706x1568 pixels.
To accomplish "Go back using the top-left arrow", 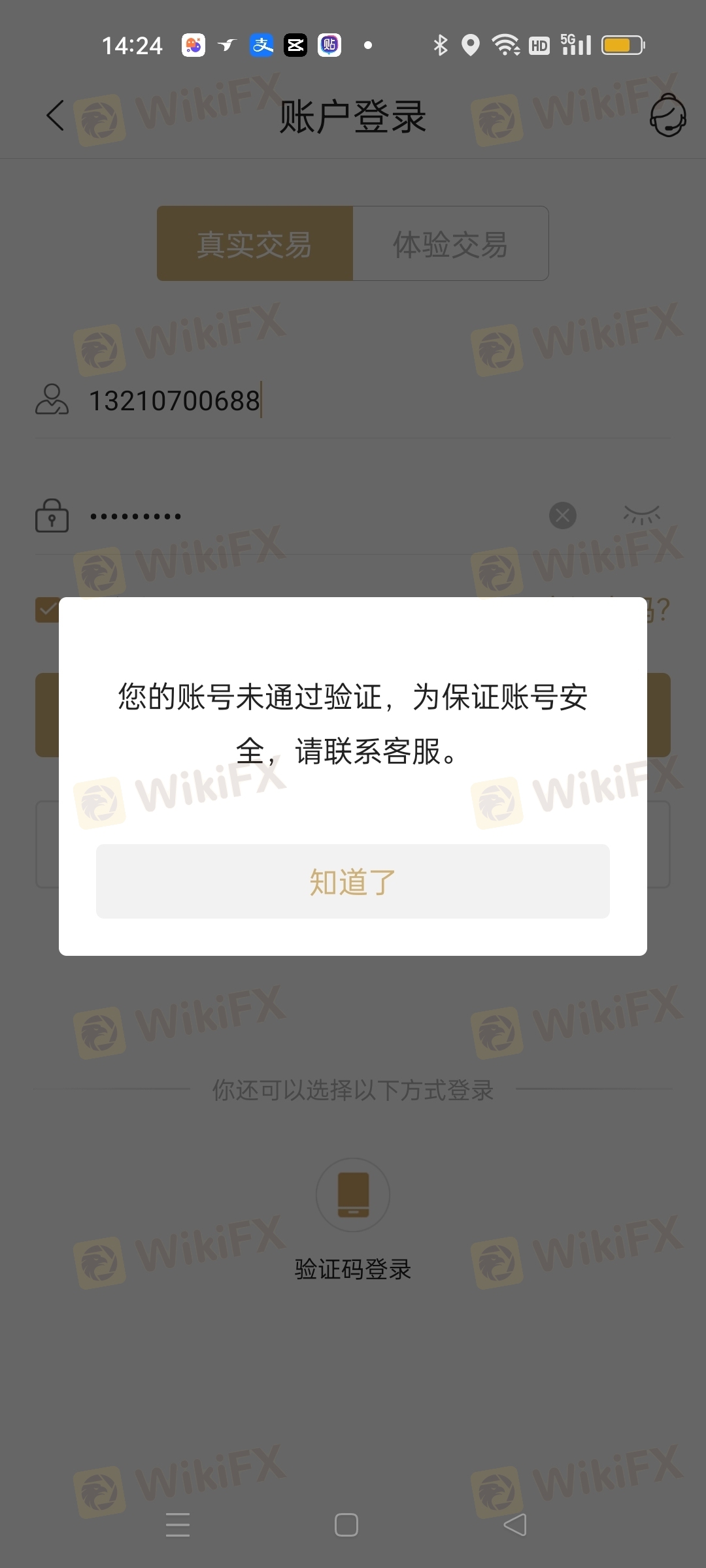I will pyautogui.click(x=56, y=116).
